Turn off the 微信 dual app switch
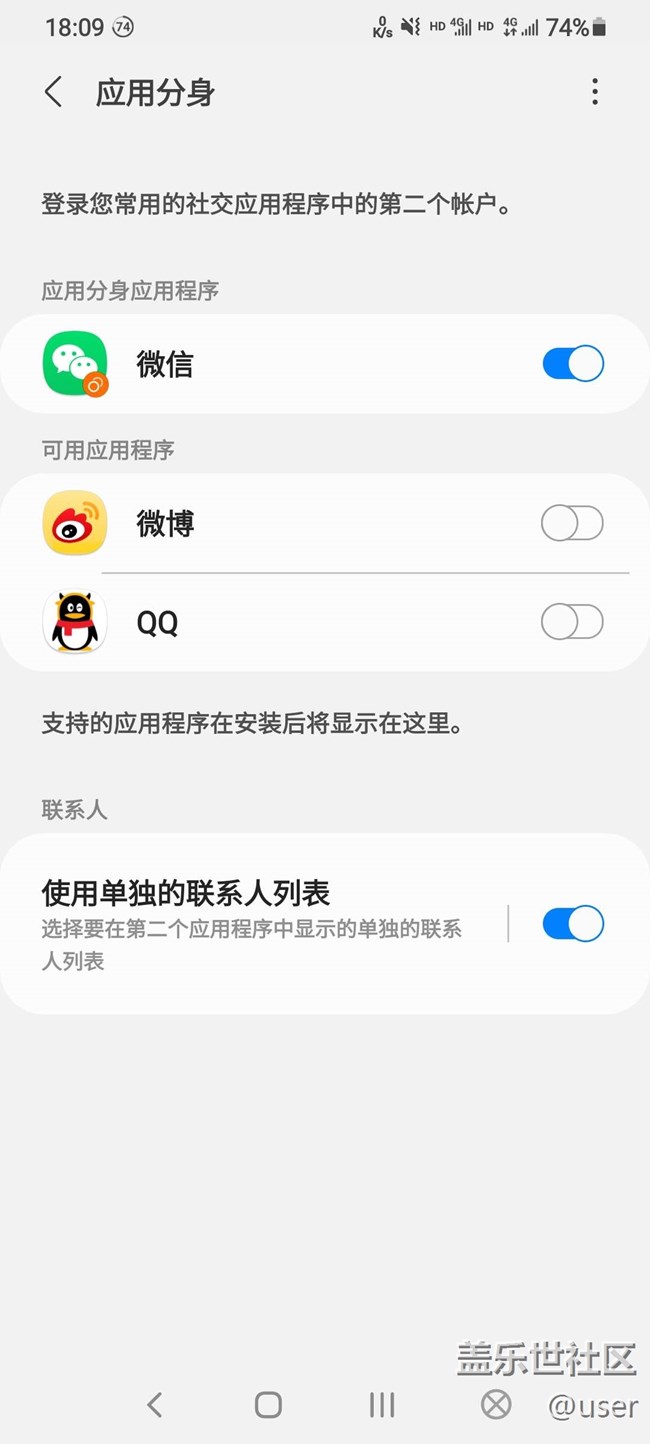 click(x=573, y=363)
